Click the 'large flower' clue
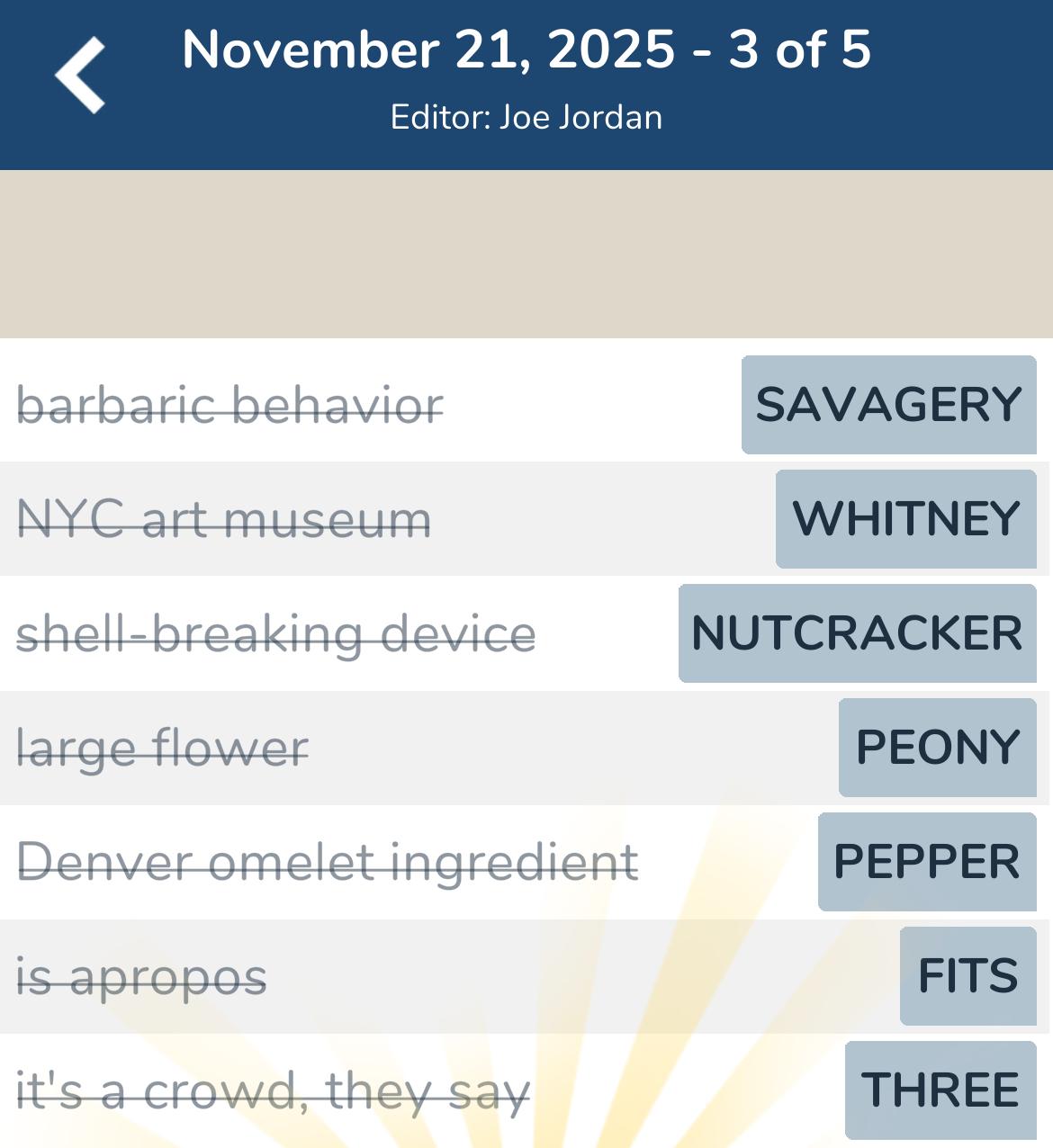Viewport: 1053px width, 1148px height. point(162,749)
